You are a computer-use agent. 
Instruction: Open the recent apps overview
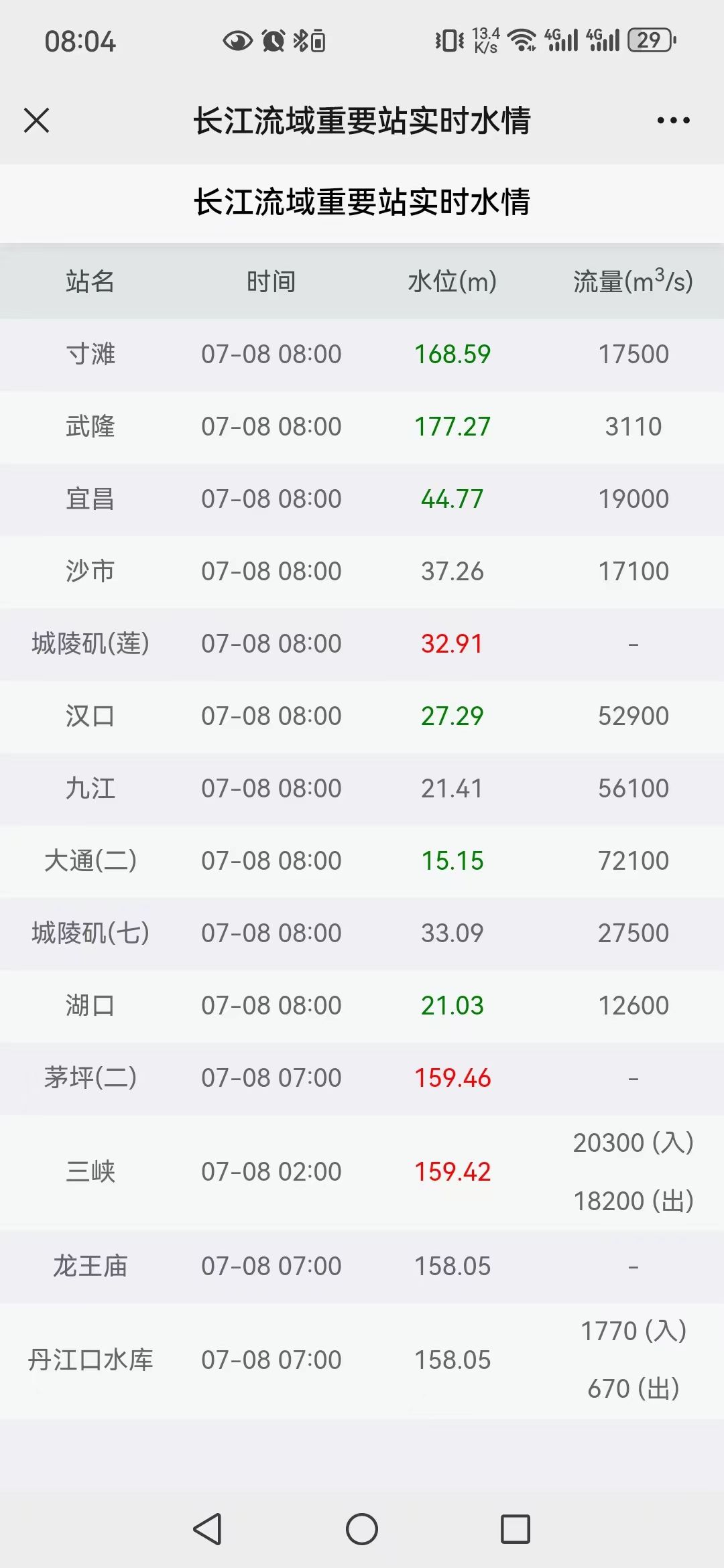(x=516, y=1528)
